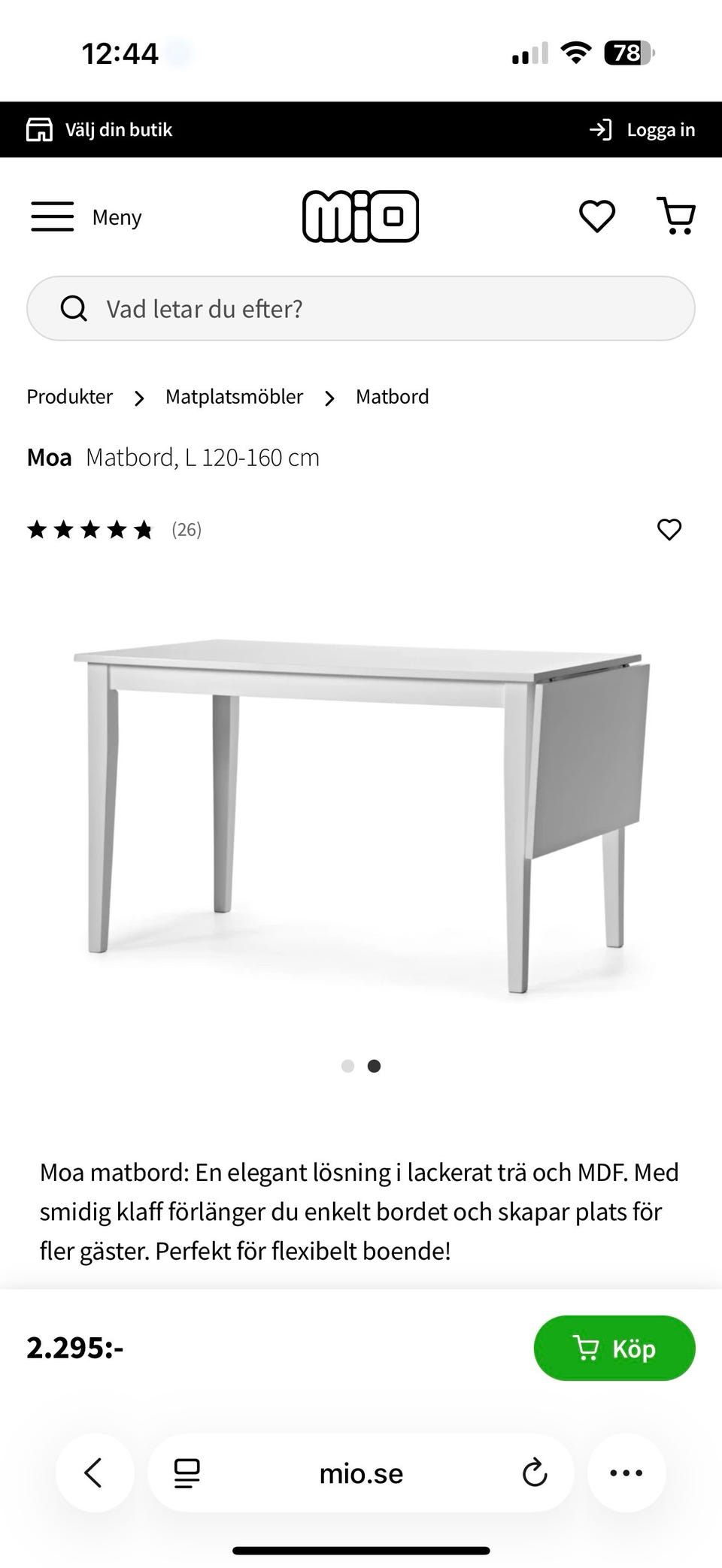Tap the green Köp buy button
722x1568 pixels.
(614, 1348)
